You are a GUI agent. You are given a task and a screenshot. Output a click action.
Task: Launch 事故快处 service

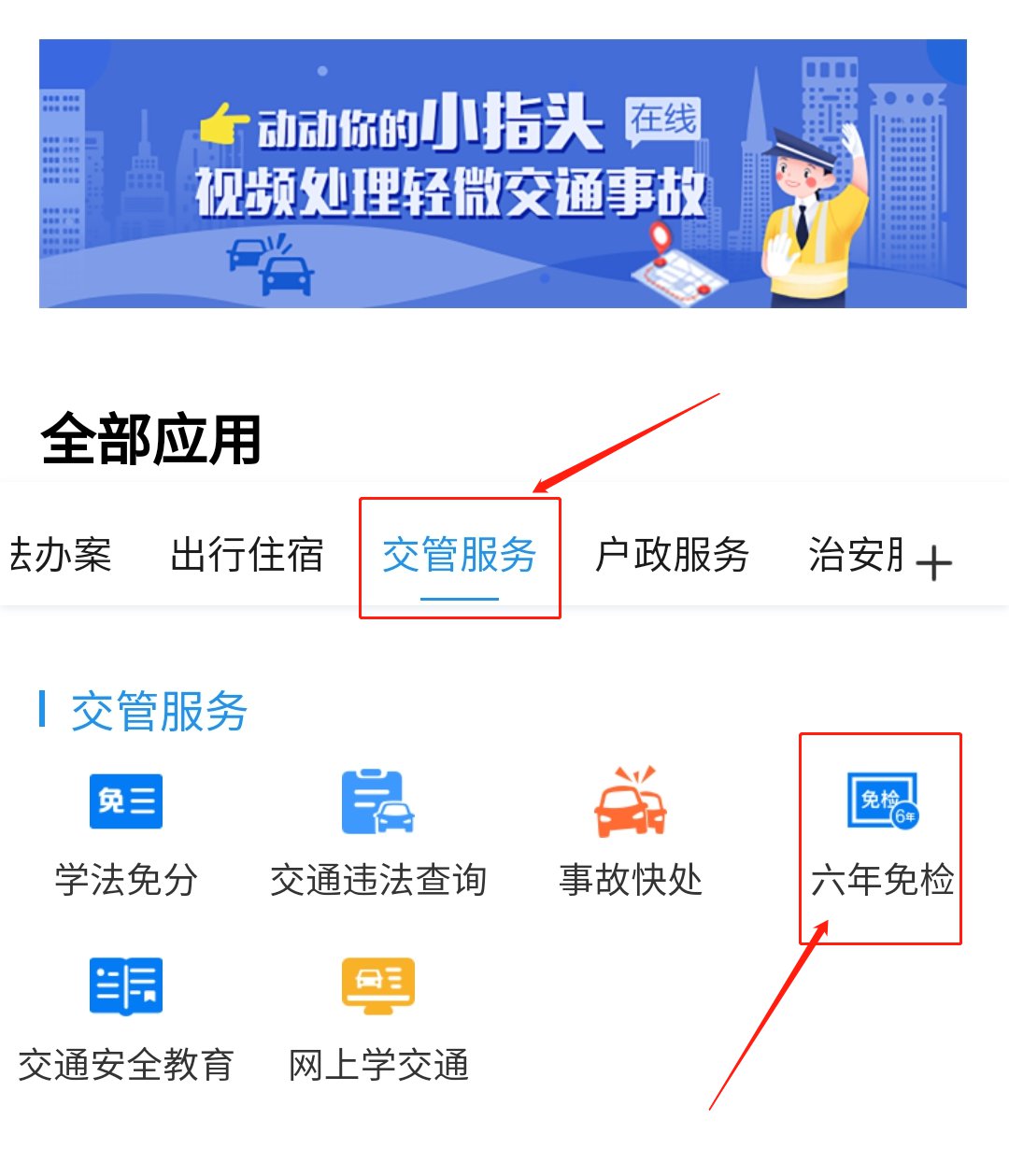631,831
